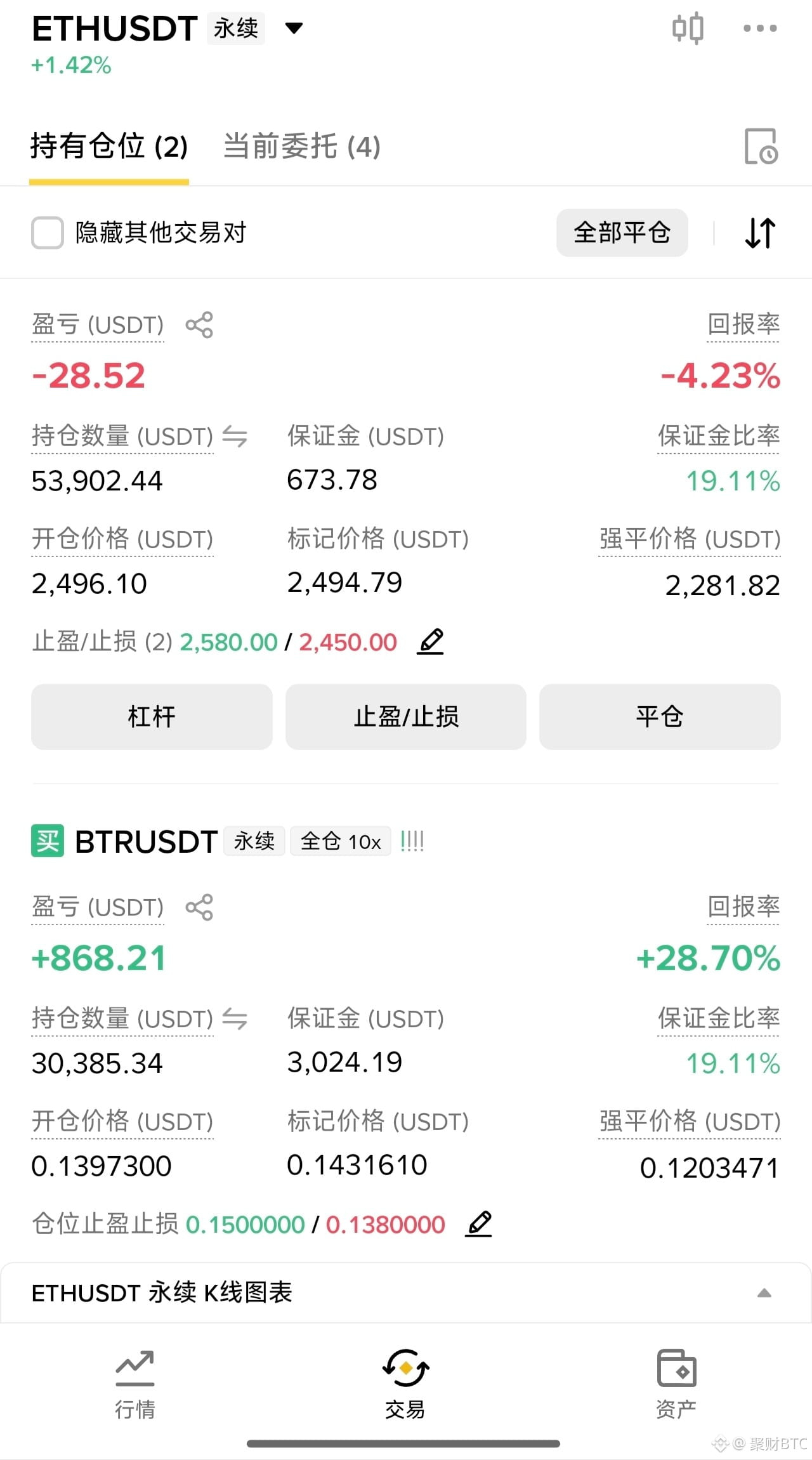This screenshot has height=1460, width=812.
Task: Open the 资产 tab
Action: click(x=676, y=1384)
